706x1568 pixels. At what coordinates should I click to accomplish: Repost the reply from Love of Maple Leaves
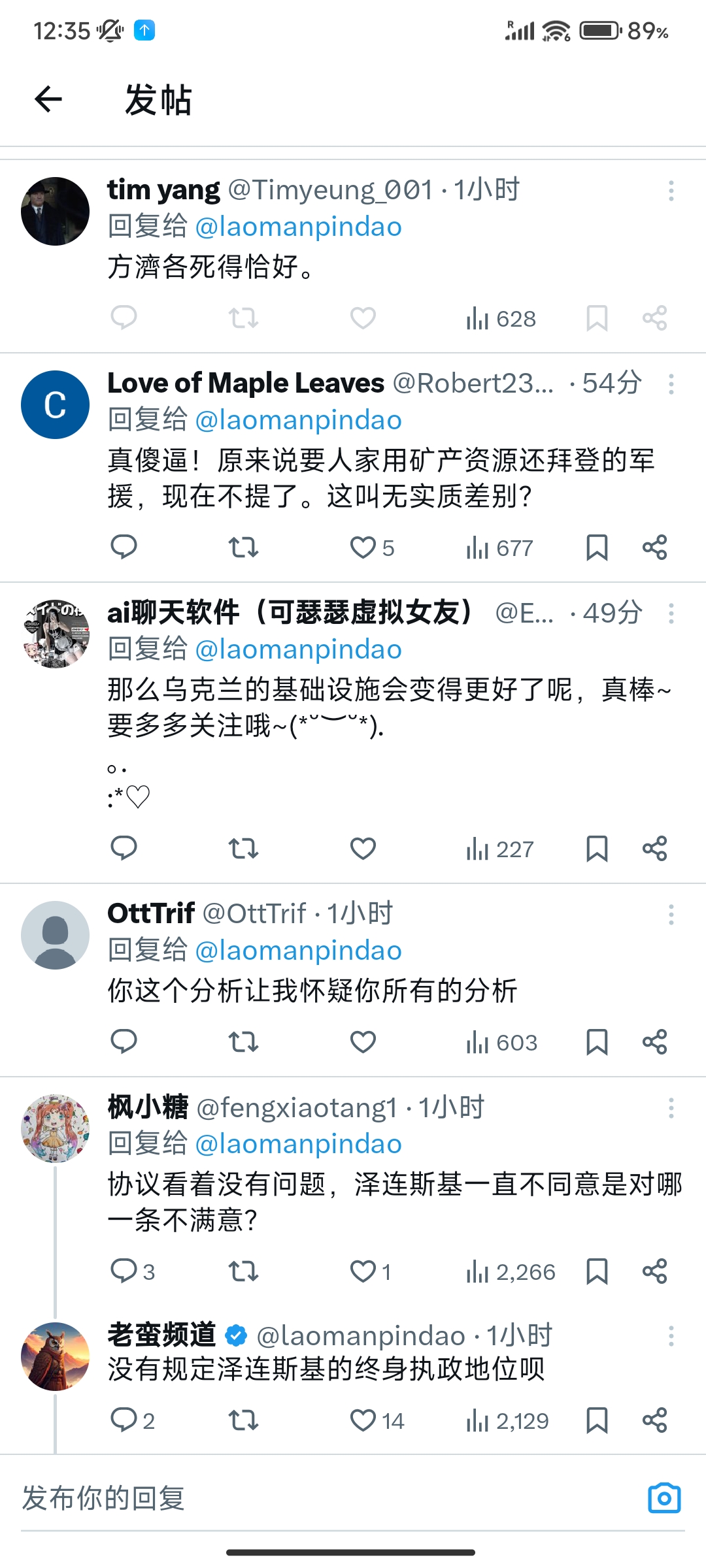(243, 547)
